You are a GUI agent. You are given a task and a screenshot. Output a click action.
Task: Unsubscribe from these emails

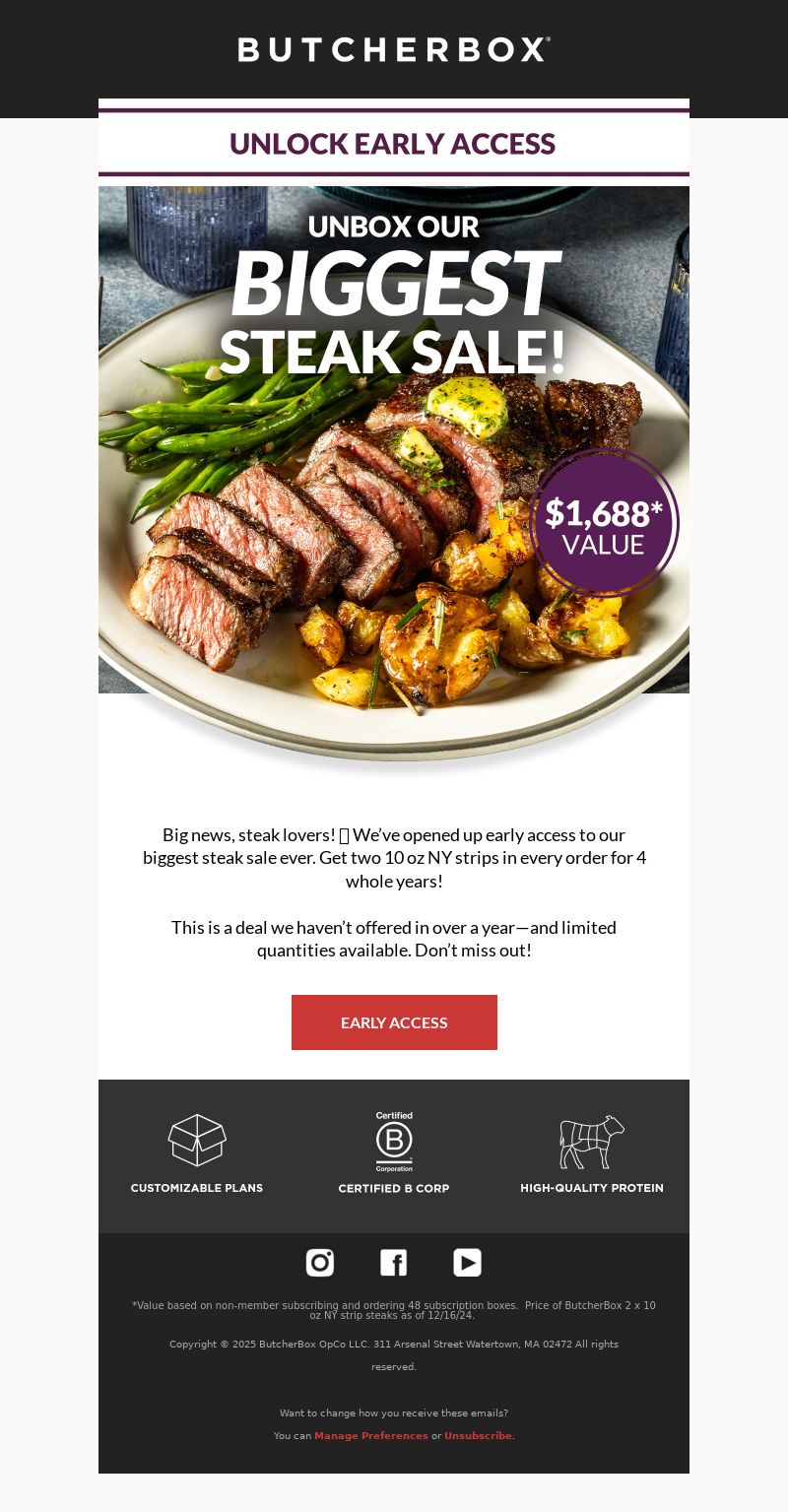[478, 1435]
